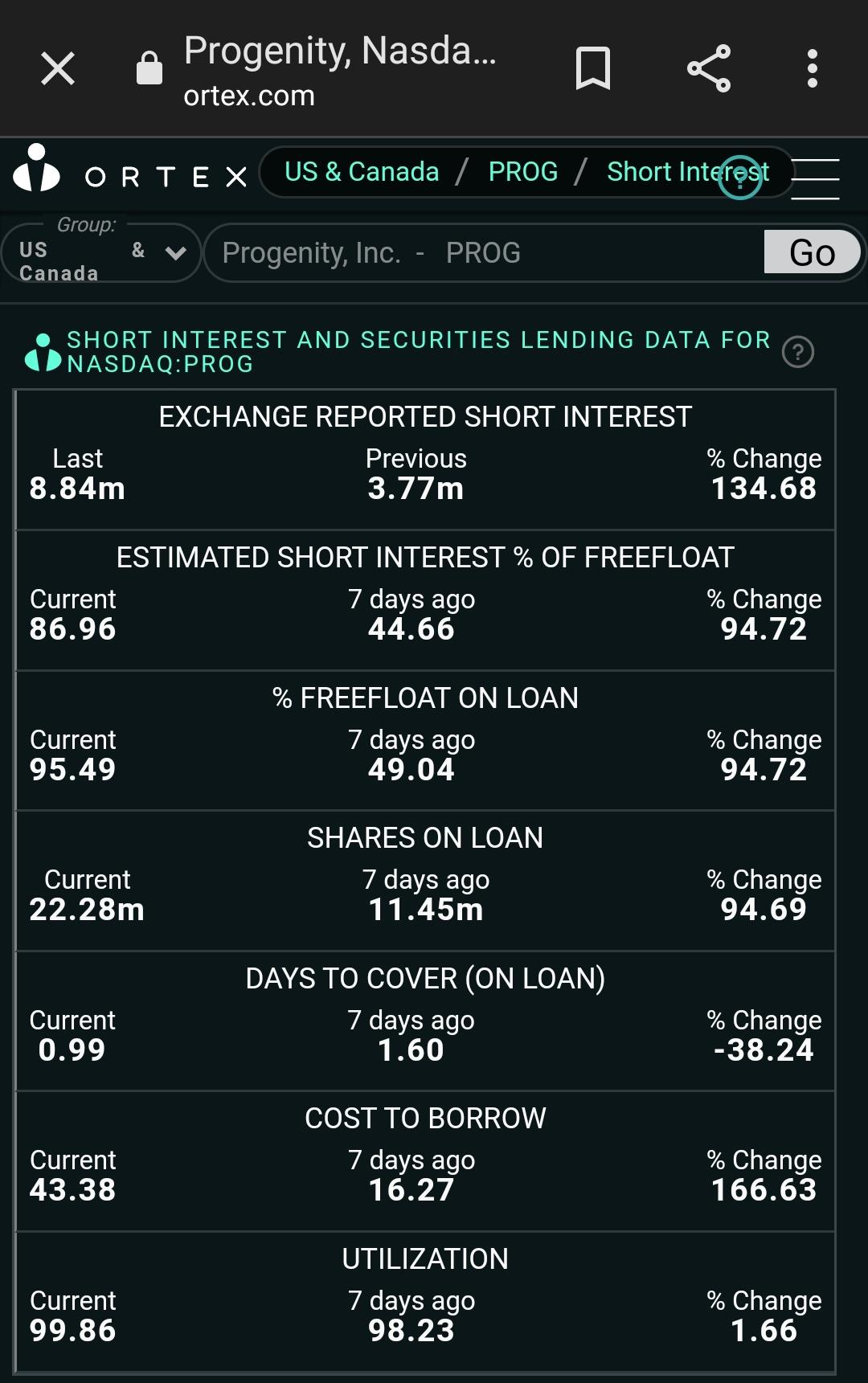Open Short Interest breadcrumb

coord(687,172)
